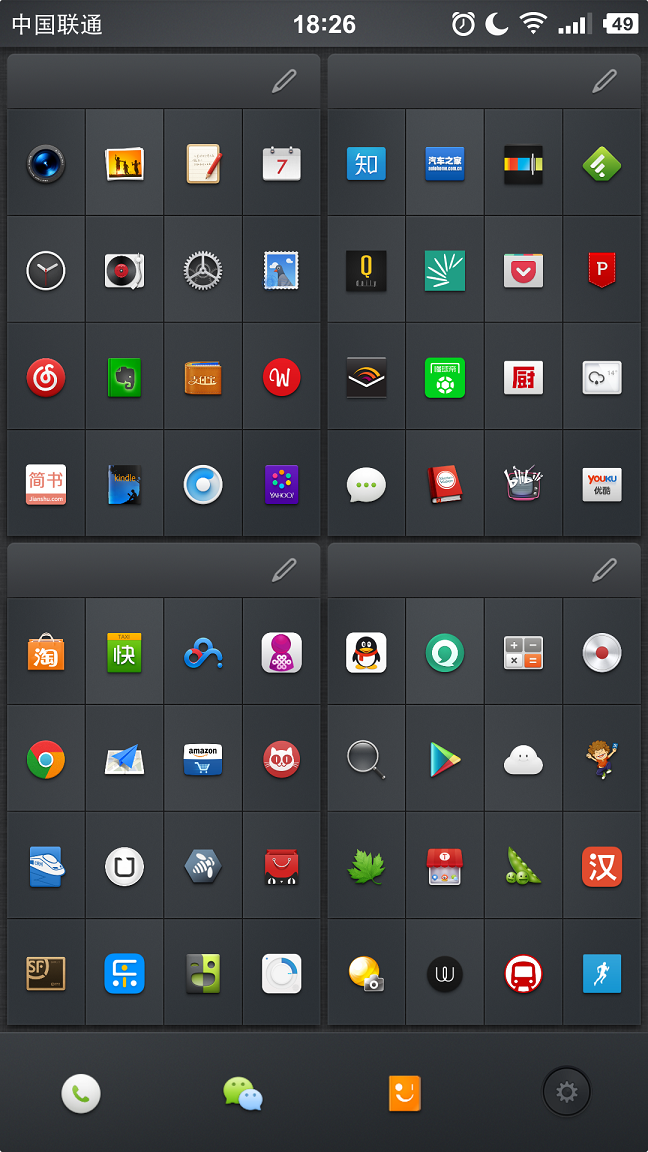Open the Camera app
Viewport: 648px width, 1152px height.
pos(46,163)
